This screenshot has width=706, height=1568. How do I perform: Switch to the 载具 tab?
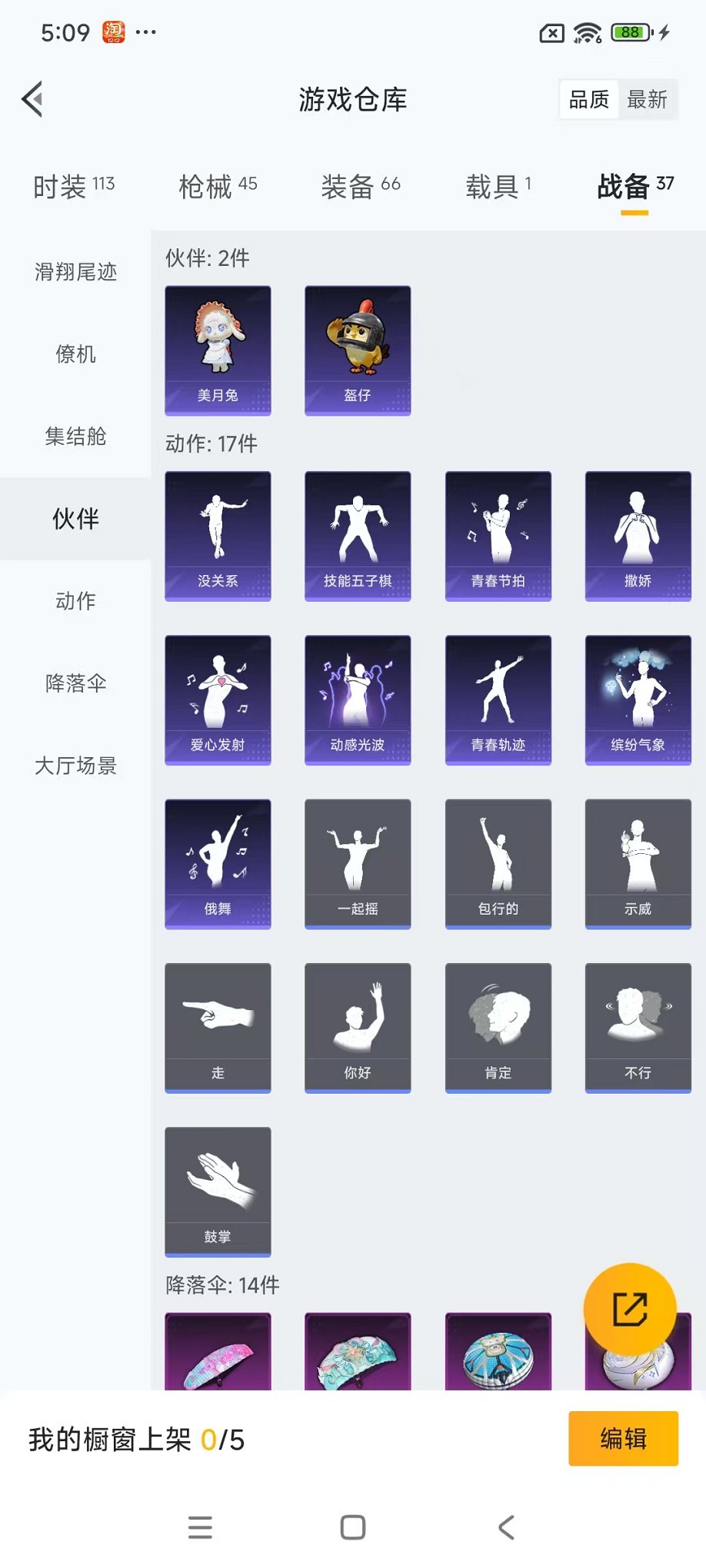click(x=498, y=186)
